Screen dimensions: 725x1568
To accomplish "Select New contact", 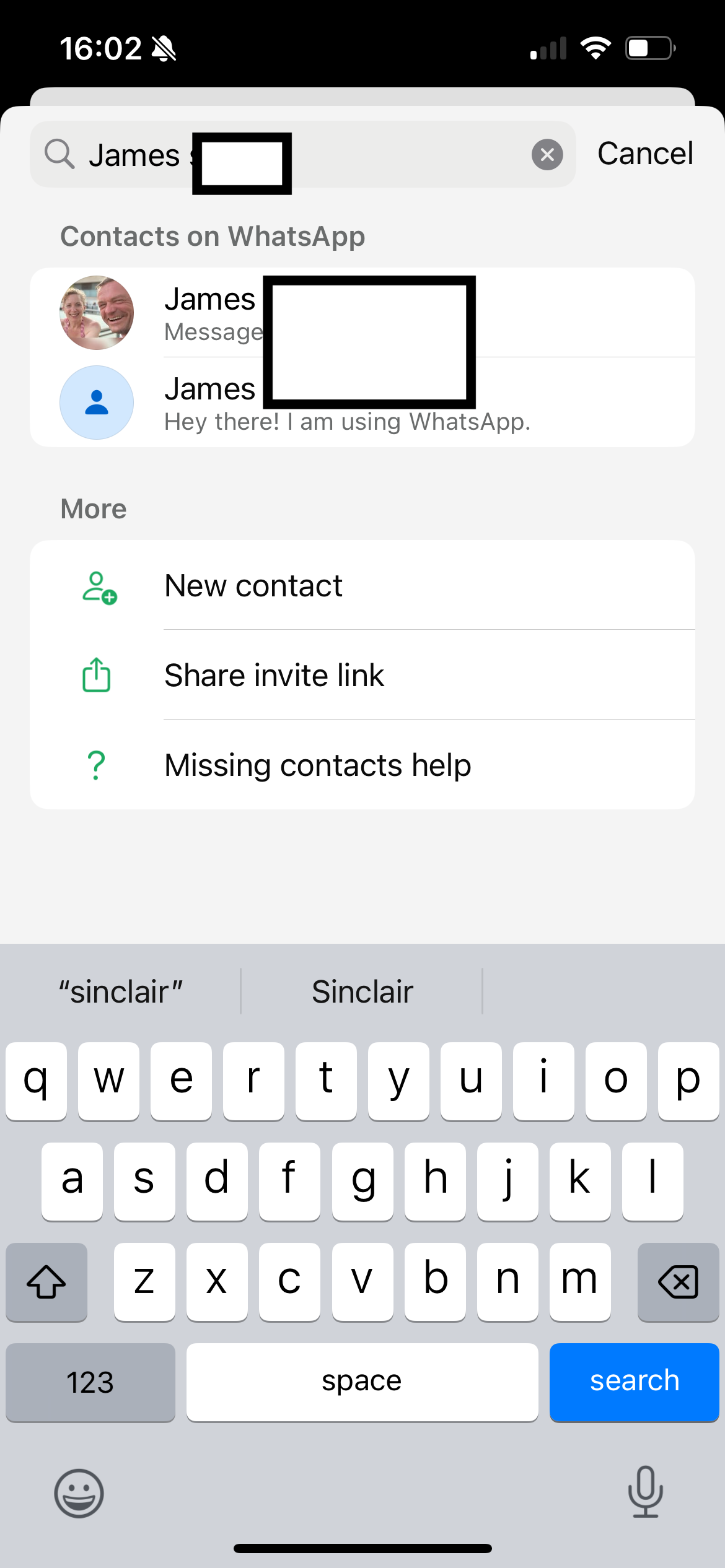I will click(x=362, y=585).
